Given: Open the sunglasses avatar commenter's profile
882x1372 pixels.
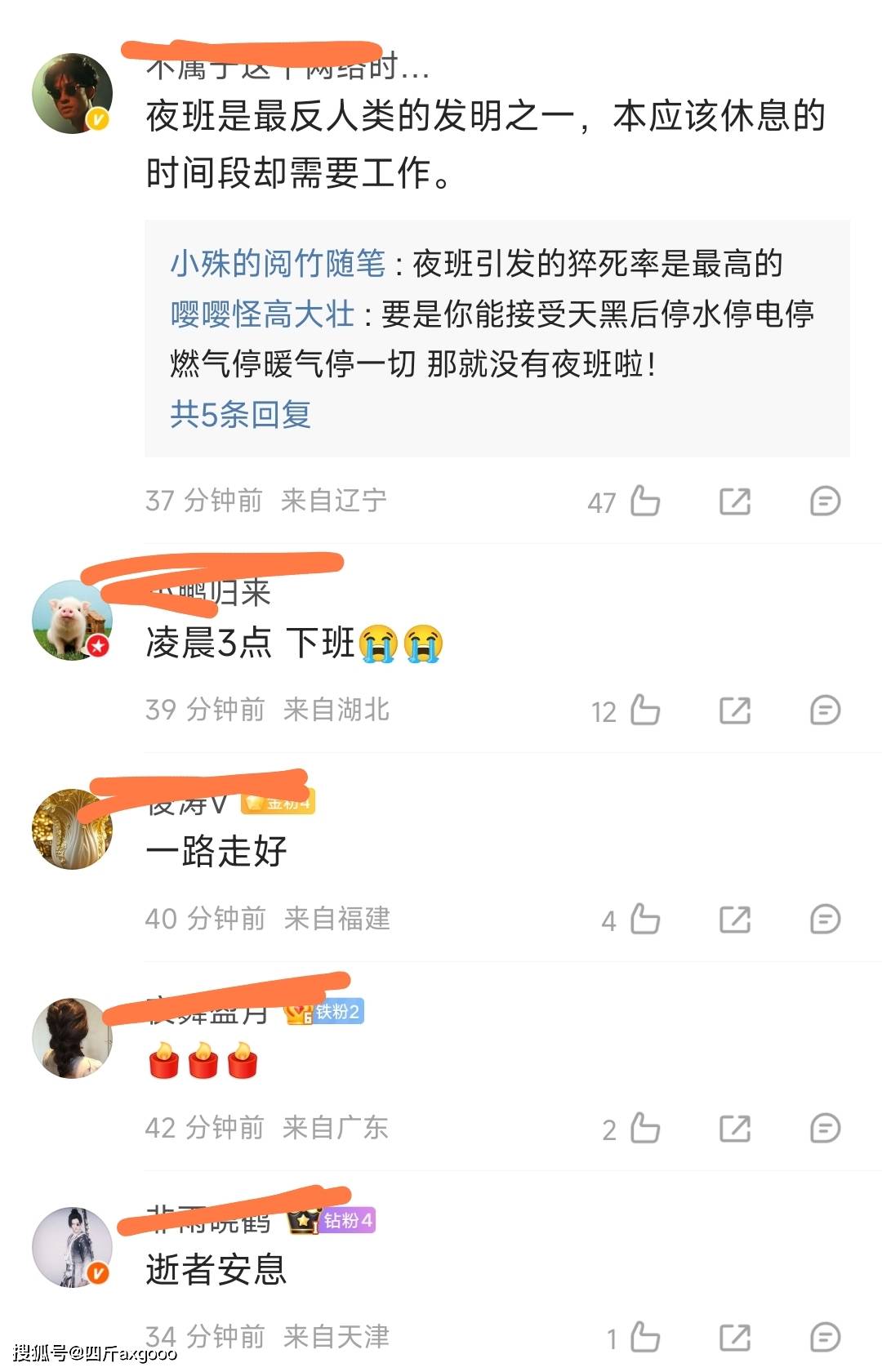Looking at the screenshot, I should click(72, 93).
